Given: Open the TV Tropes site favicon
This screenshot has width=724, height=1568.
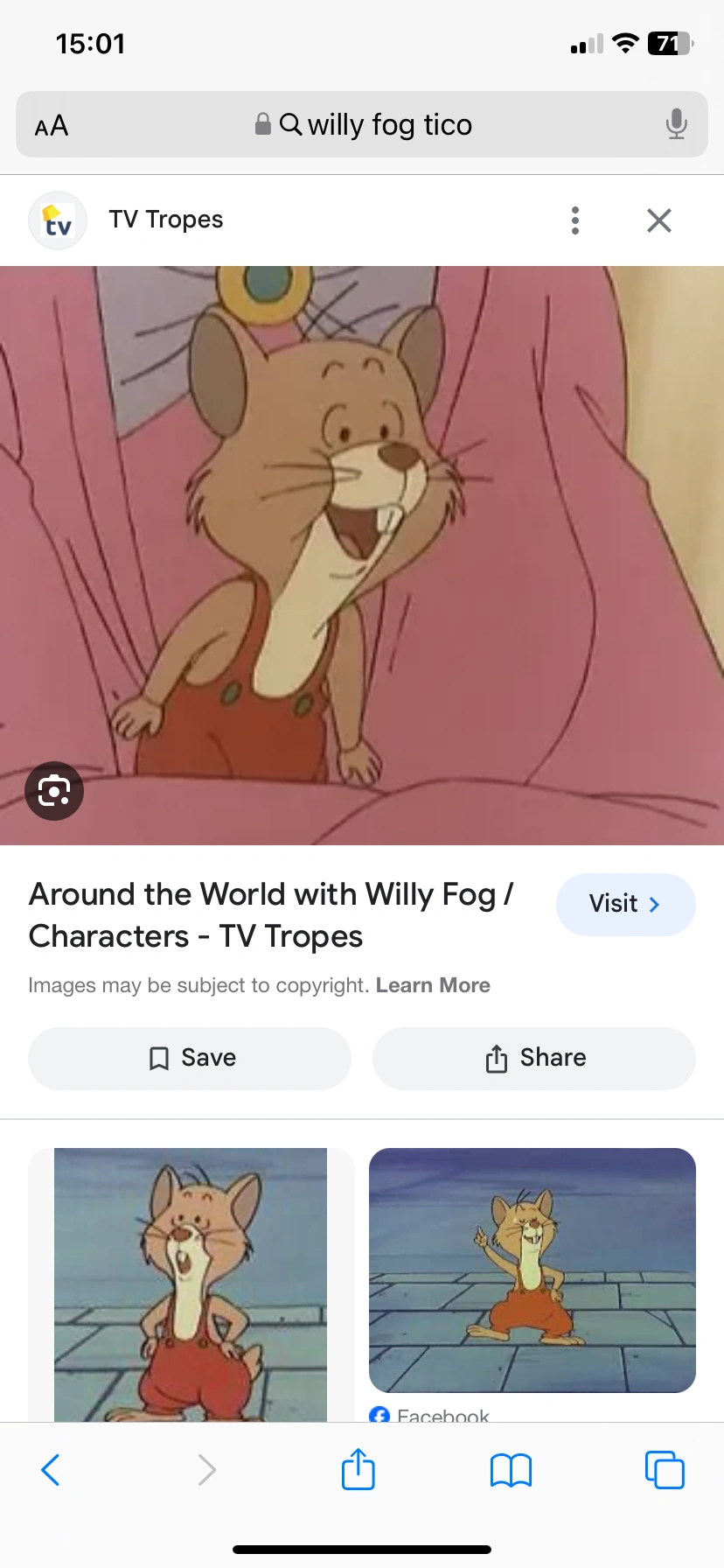Looking at the screenshot, I should [x=58, y=220].
